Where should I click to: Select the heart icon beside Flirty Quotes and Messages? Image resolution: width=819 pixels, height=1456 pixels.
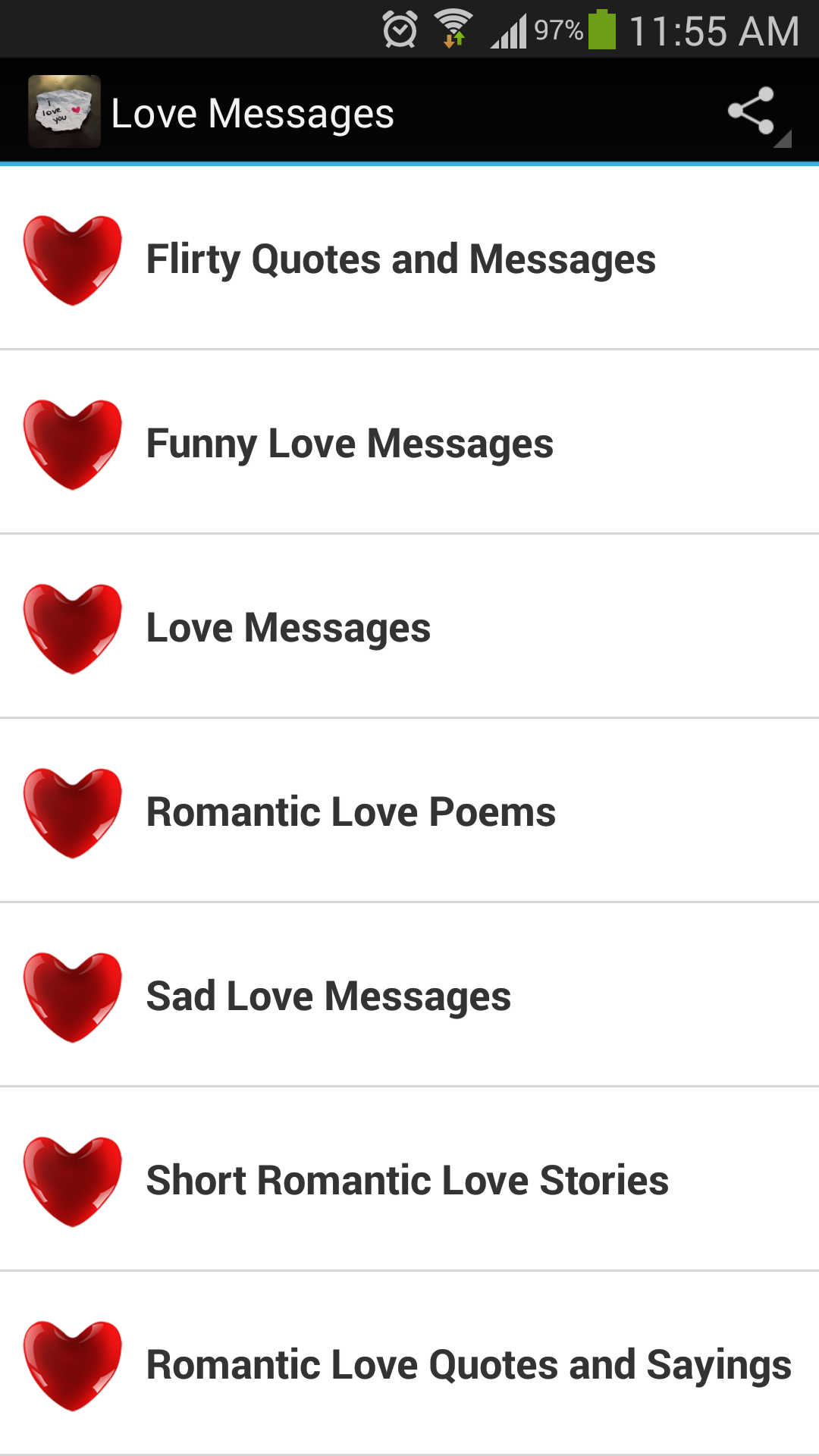click(x=73, y=259)
